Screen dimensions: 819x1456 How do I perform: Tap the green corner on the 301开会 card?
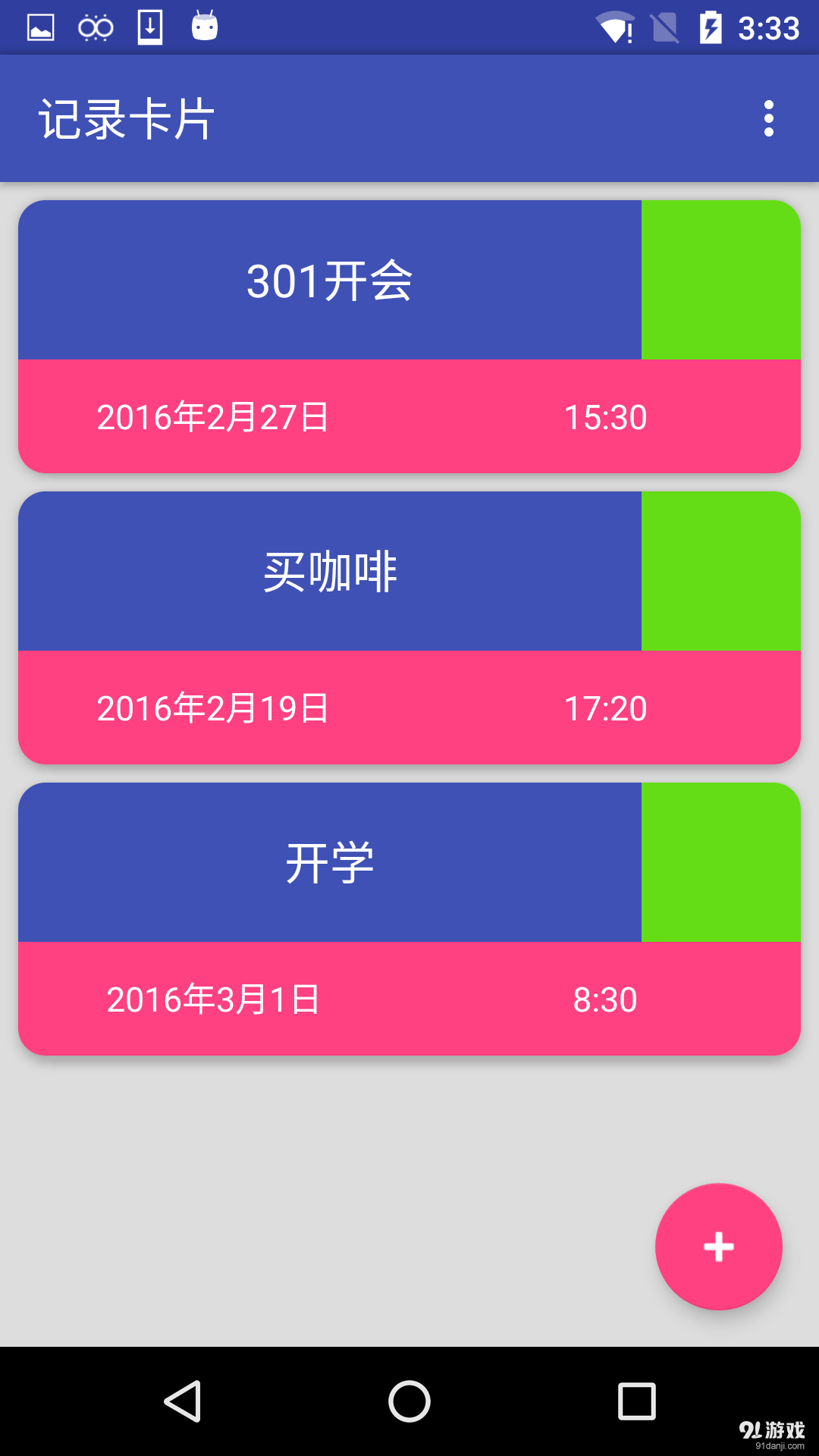coord(719,279)
